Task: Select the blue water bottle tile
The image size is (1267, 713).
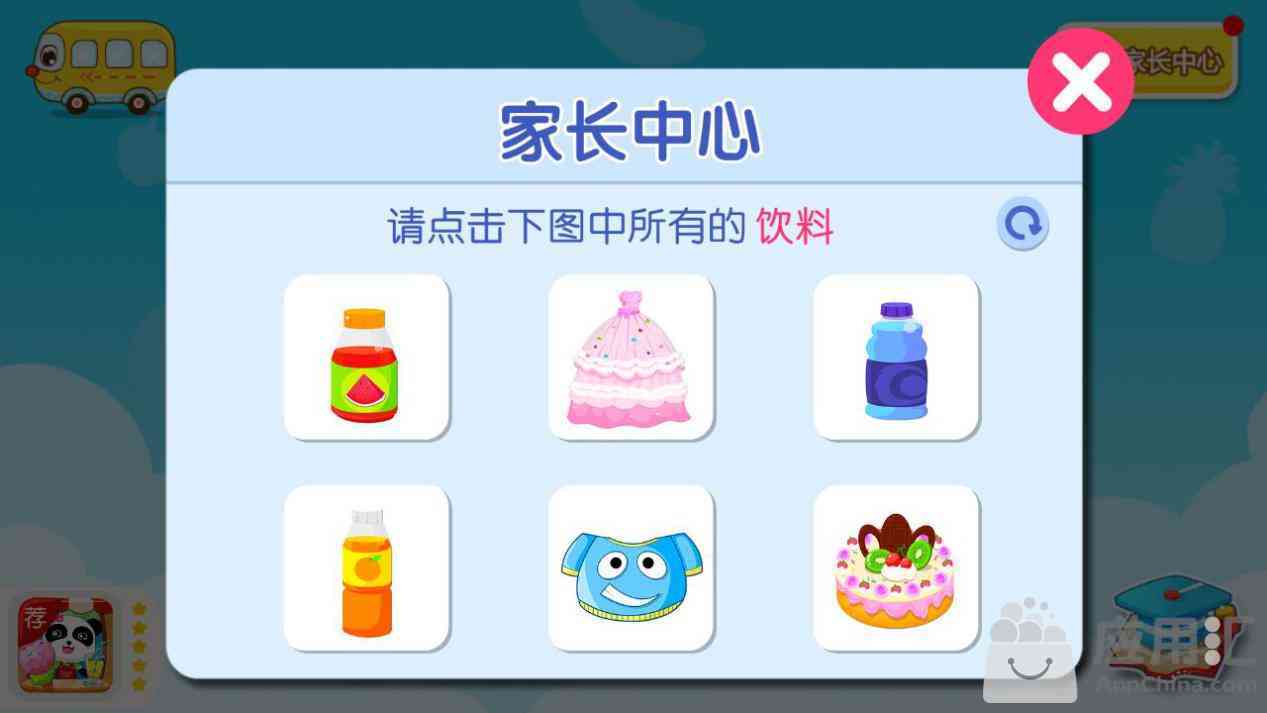Action: click(x=896, y=357)
